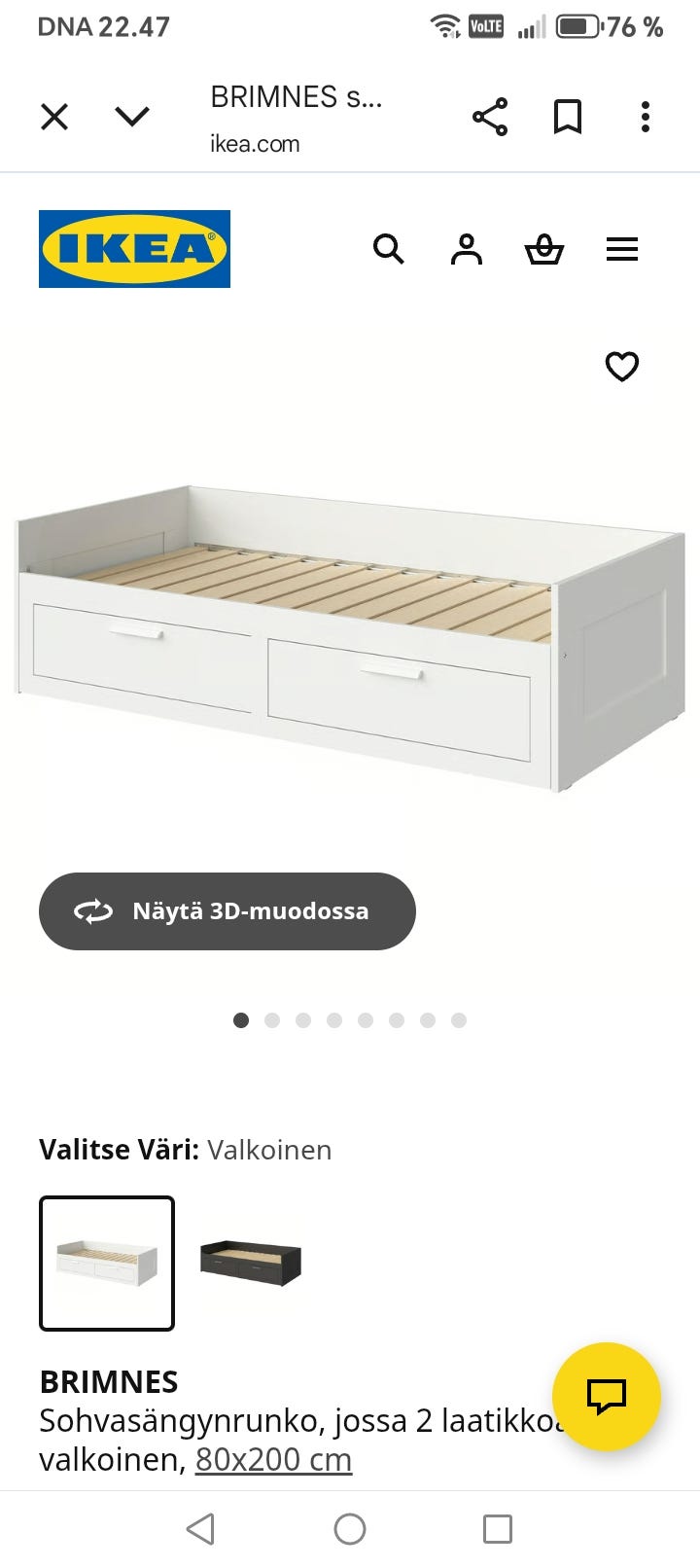The height and width of the screenshot is (1568, 700).
Task: Go to the phone's home screen
Action: click(x=350, y=1529)
